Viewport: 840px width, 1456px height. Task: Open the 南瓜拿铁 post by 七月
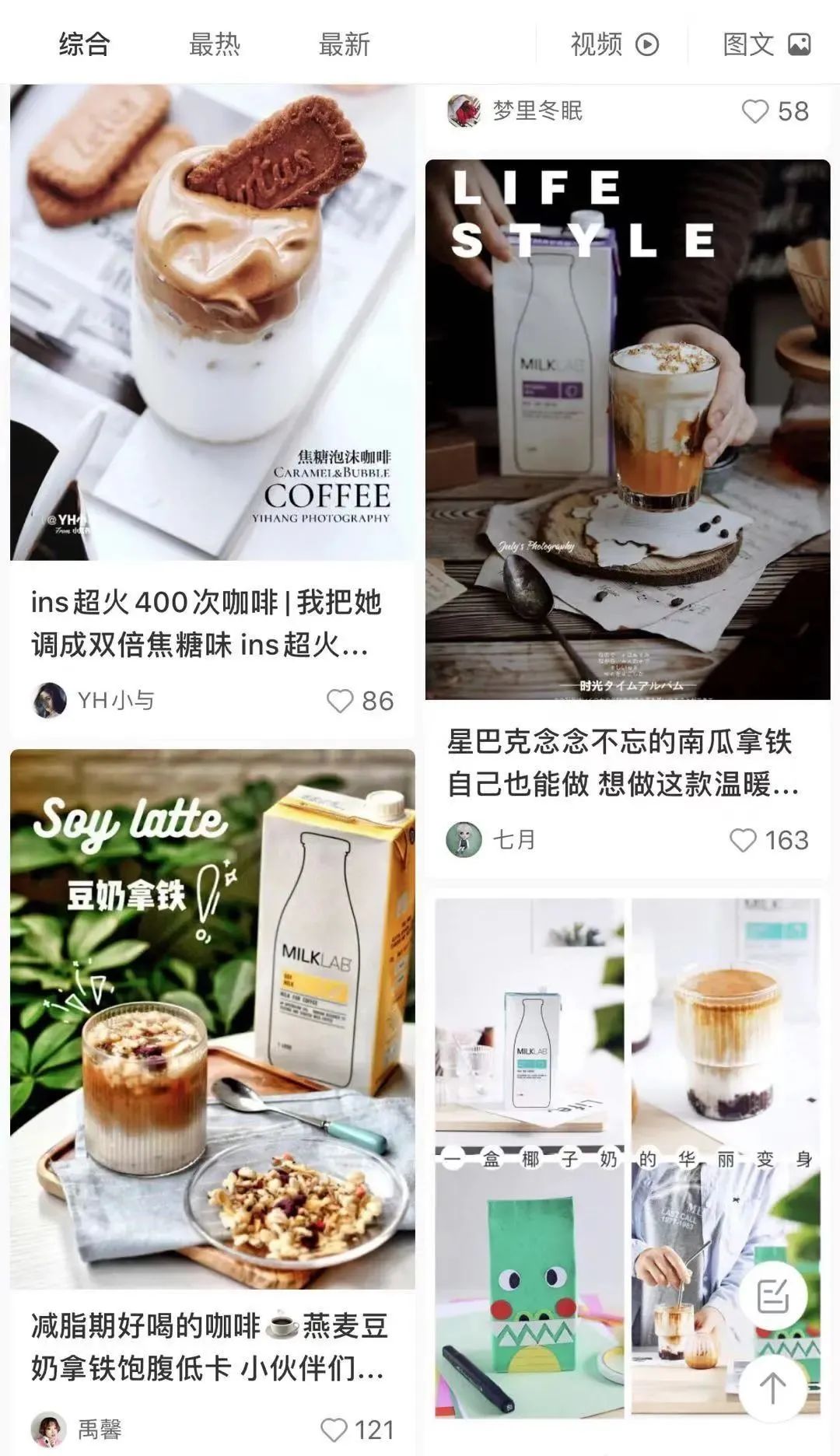tap(627, 429)
